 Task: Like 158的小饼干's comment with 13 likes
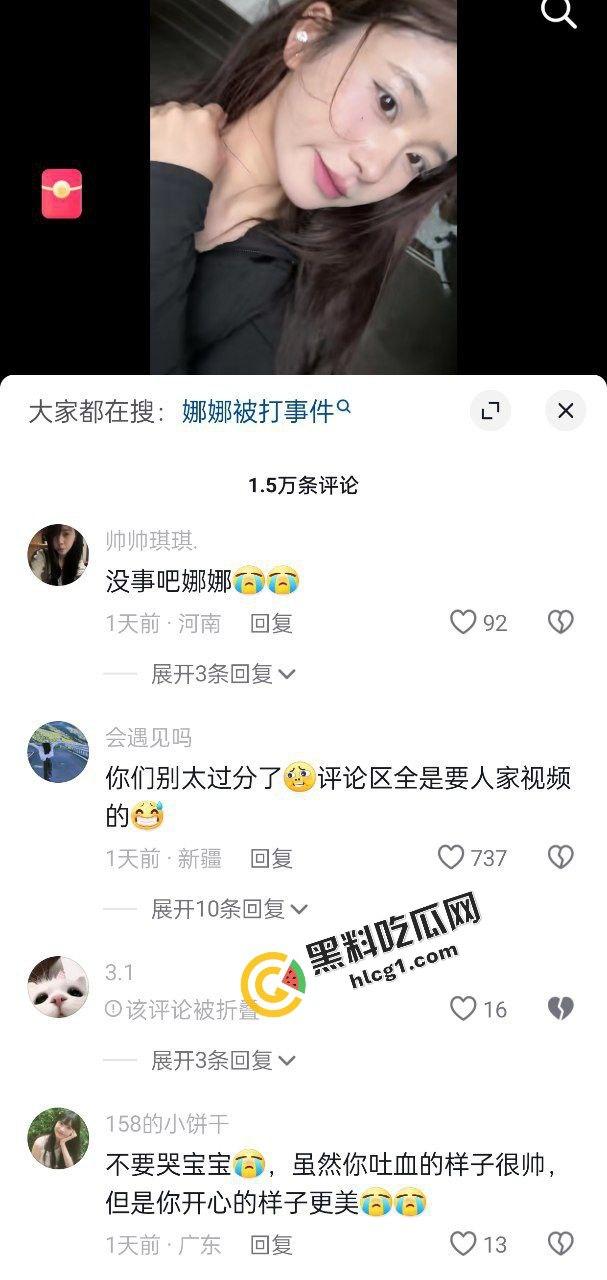(464, 1244)
